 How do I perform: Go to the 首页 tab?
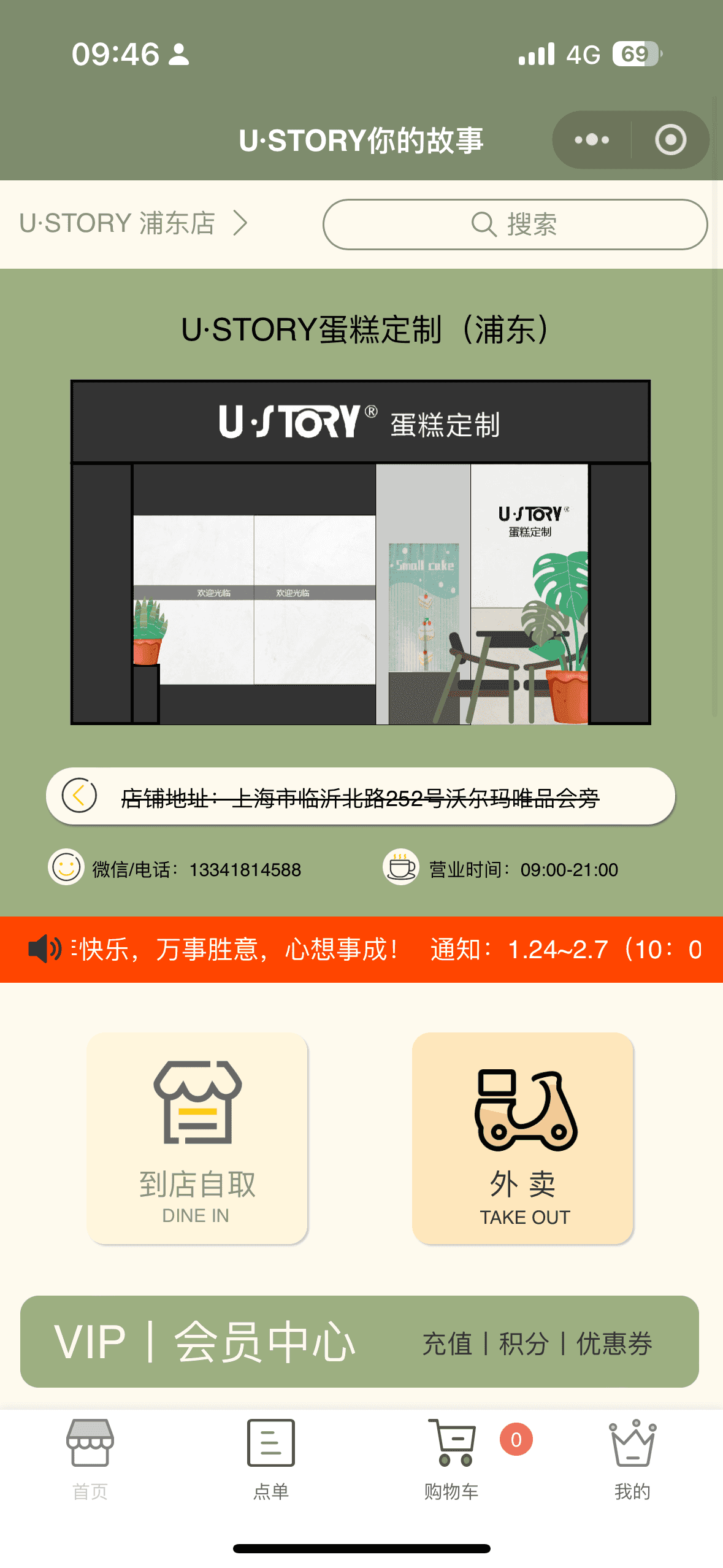point(90,1459)
